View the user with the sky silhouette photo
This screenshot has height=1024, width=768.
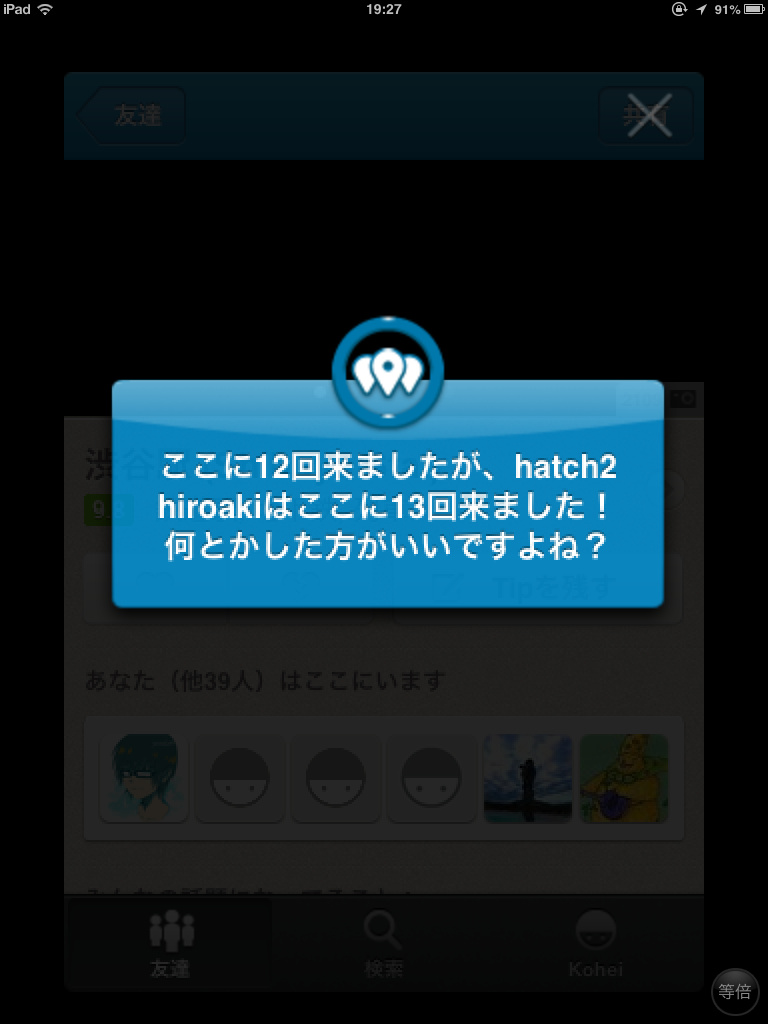[x=527, y=778]
